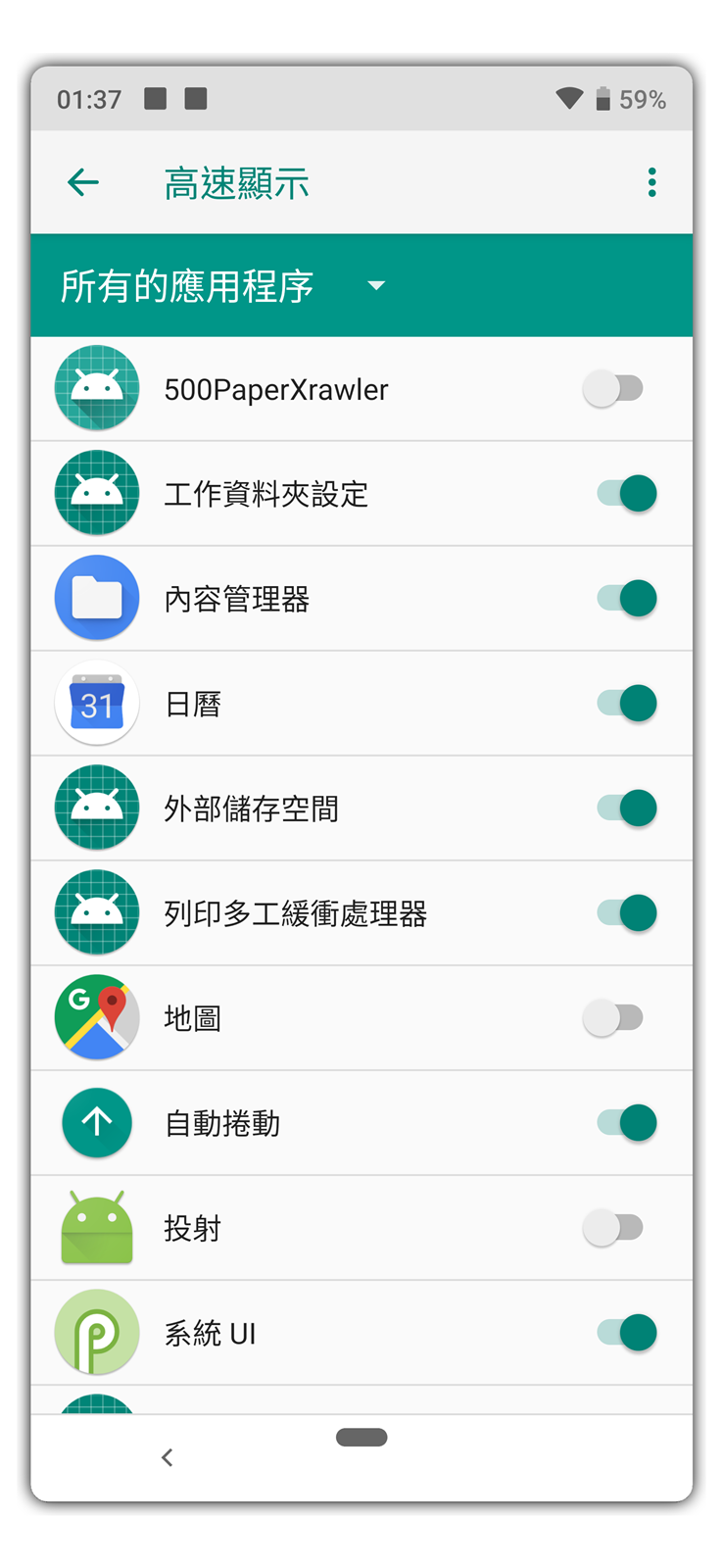723x1568 pixels.
Task: Tap the system back button
Action: coord(168,1457)
